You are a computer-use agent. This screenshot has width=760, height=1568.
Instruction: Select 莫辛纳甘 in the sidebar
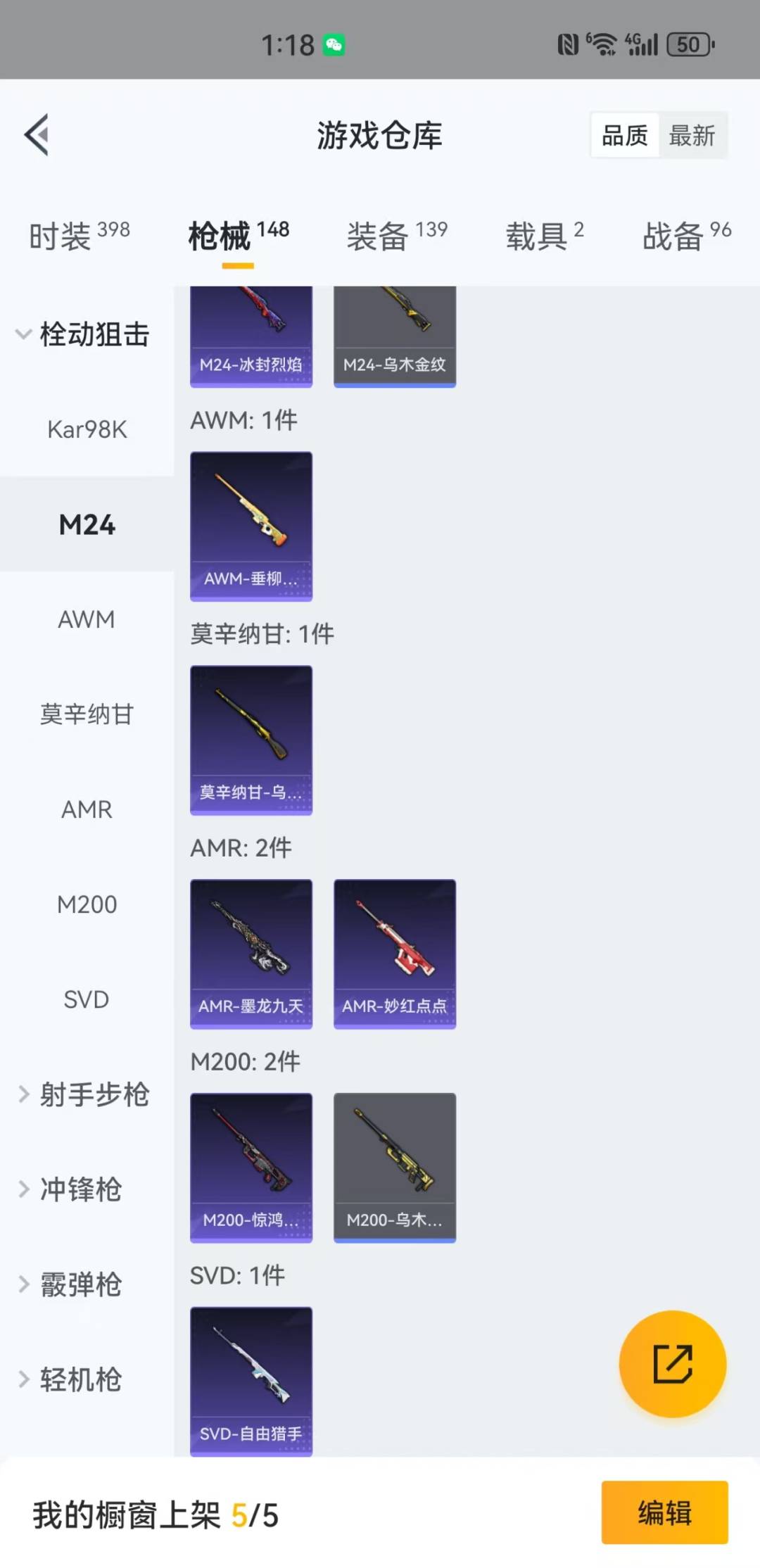coord(87,714)
